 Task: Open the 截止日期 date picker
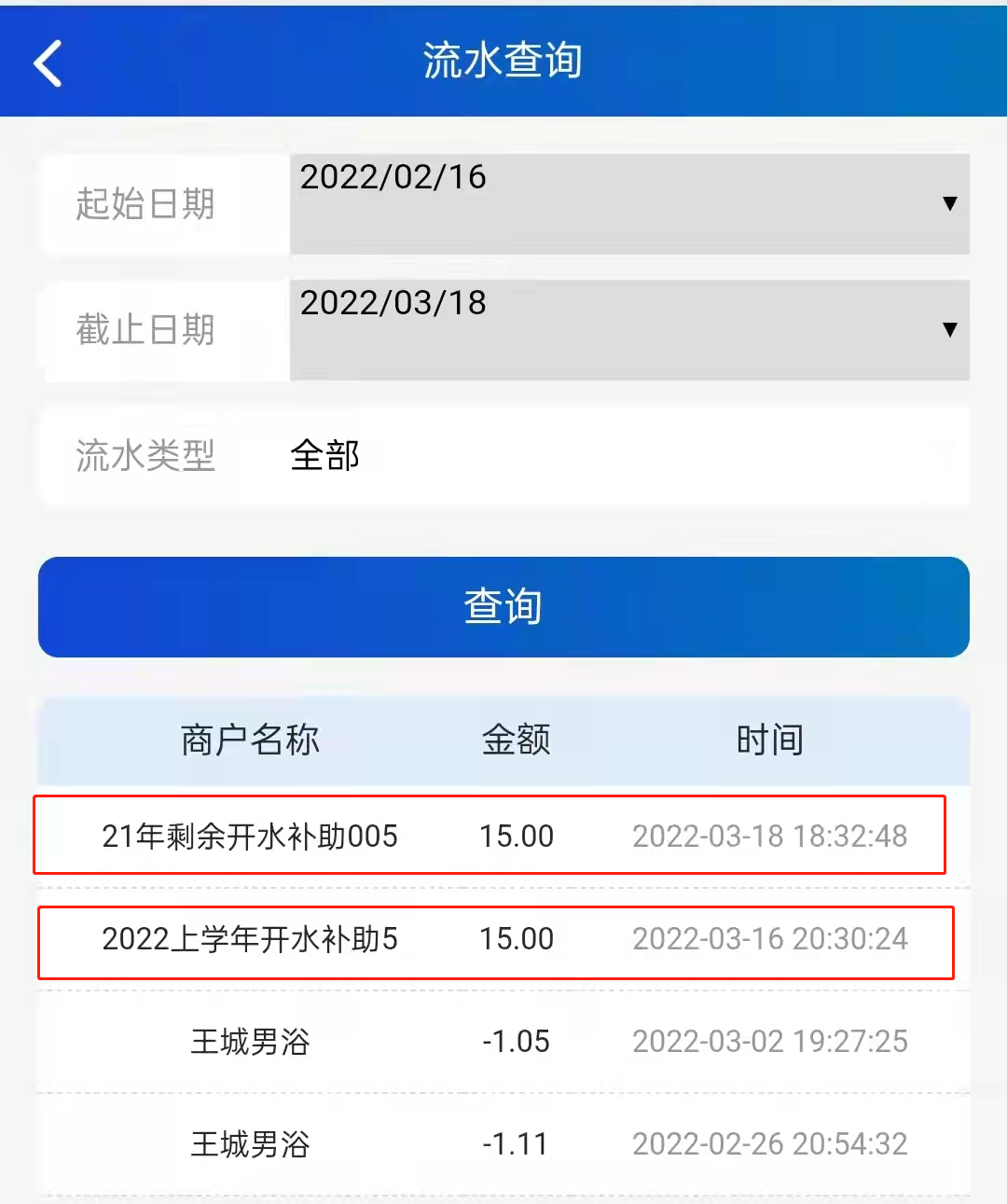point(629,329)
